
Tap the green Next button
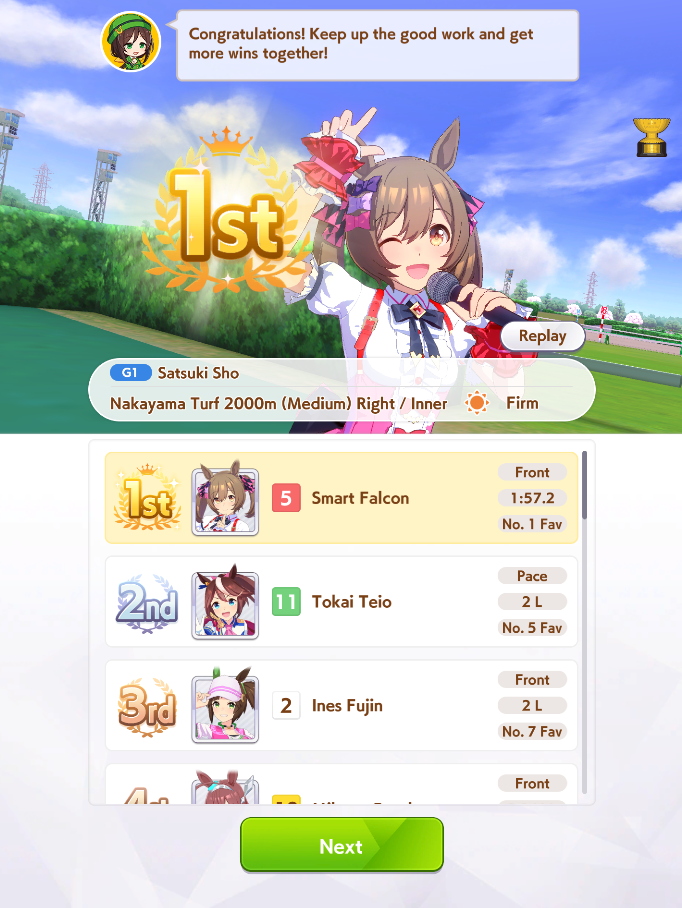pyautogui.click(x=341, y=845)
